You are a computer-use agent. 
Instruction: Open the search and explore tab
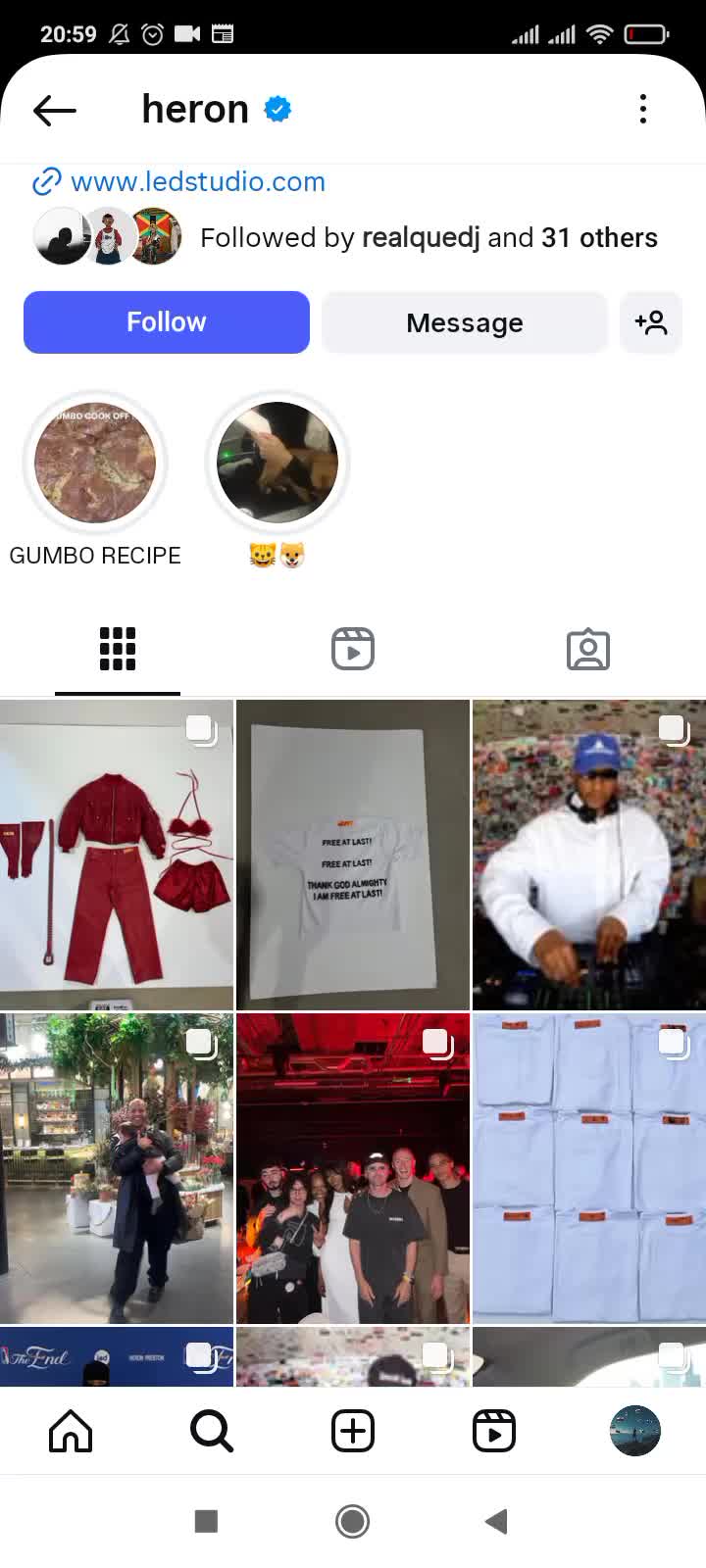tap(212, 1432)
